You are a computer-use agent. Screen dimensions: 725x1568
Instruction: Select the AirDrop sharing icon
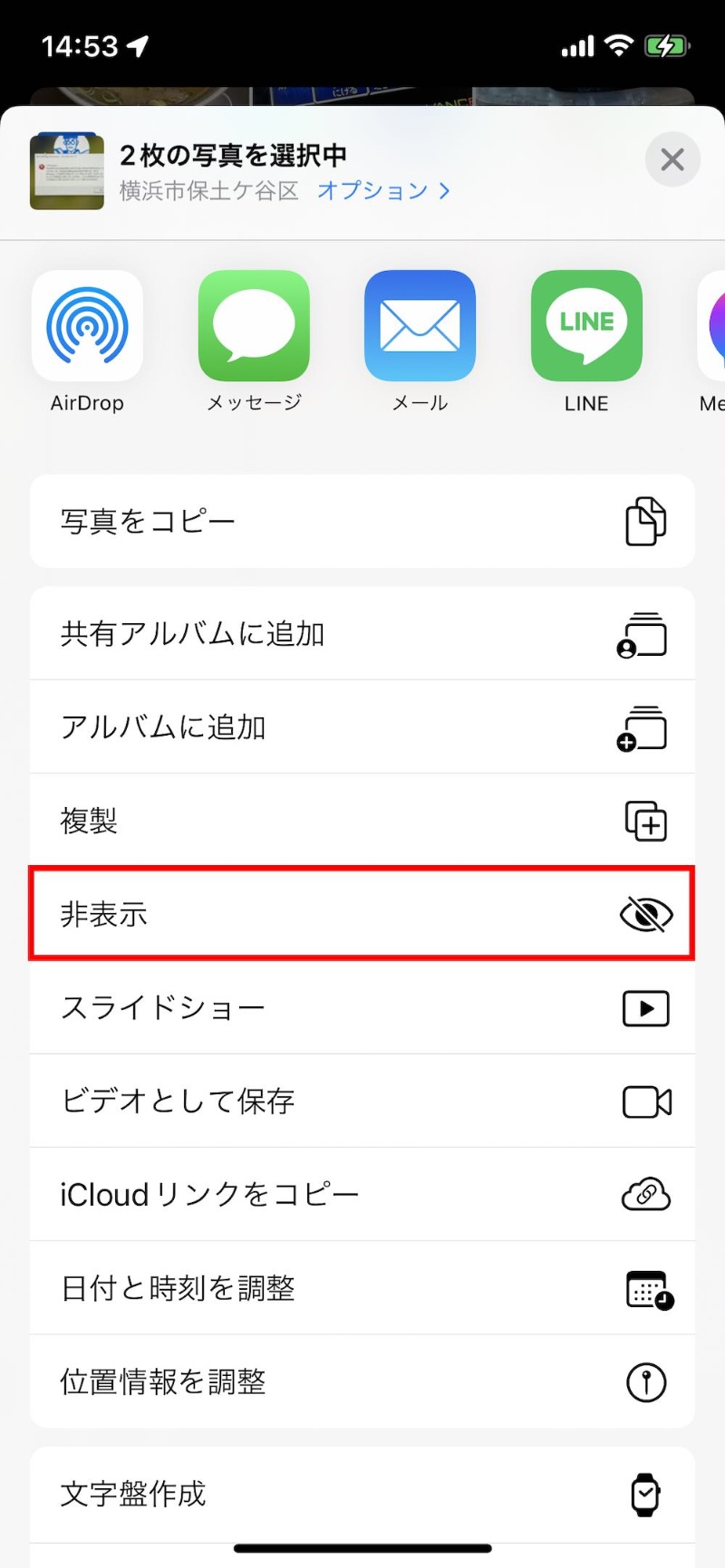[87, 327]
